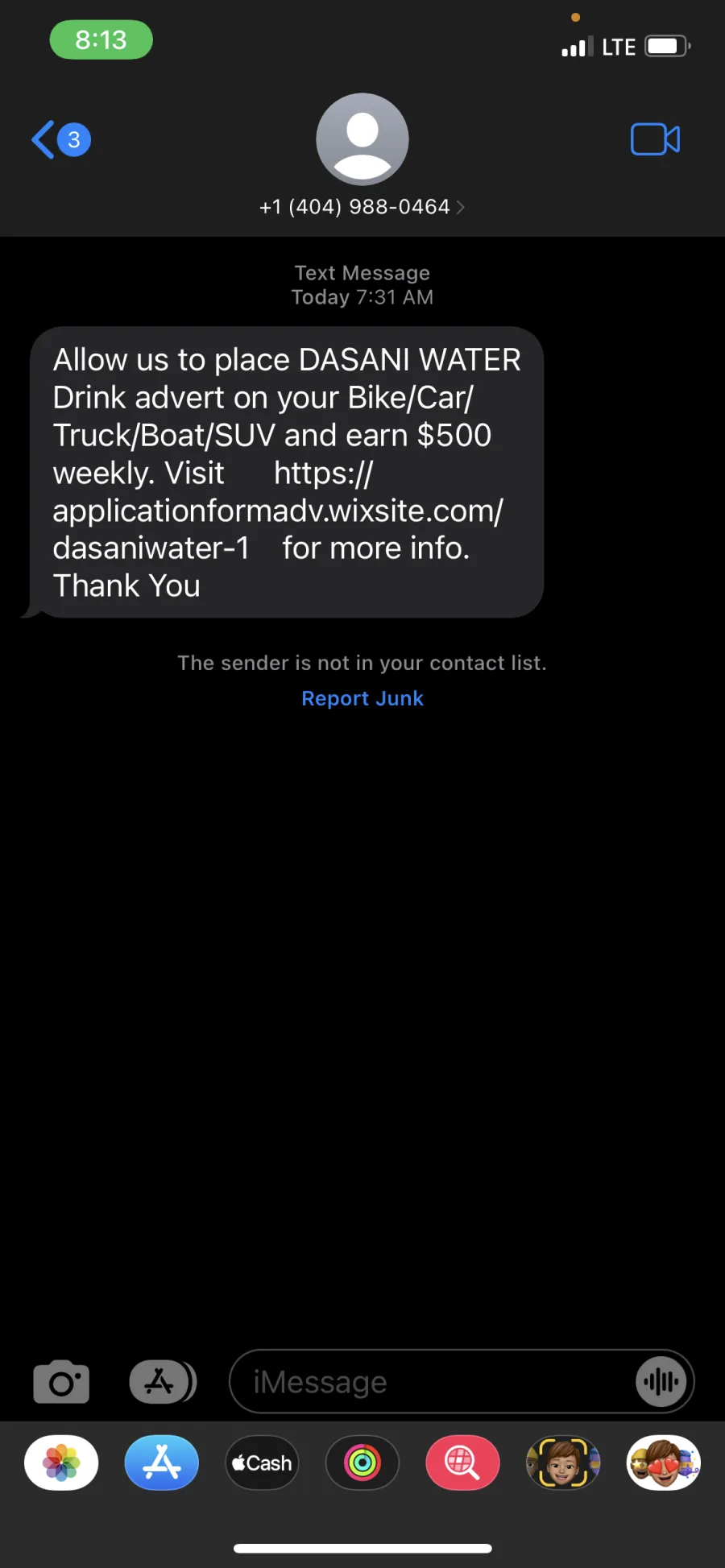Open Memoji stickers with heart eyes

pos(664,1463)
